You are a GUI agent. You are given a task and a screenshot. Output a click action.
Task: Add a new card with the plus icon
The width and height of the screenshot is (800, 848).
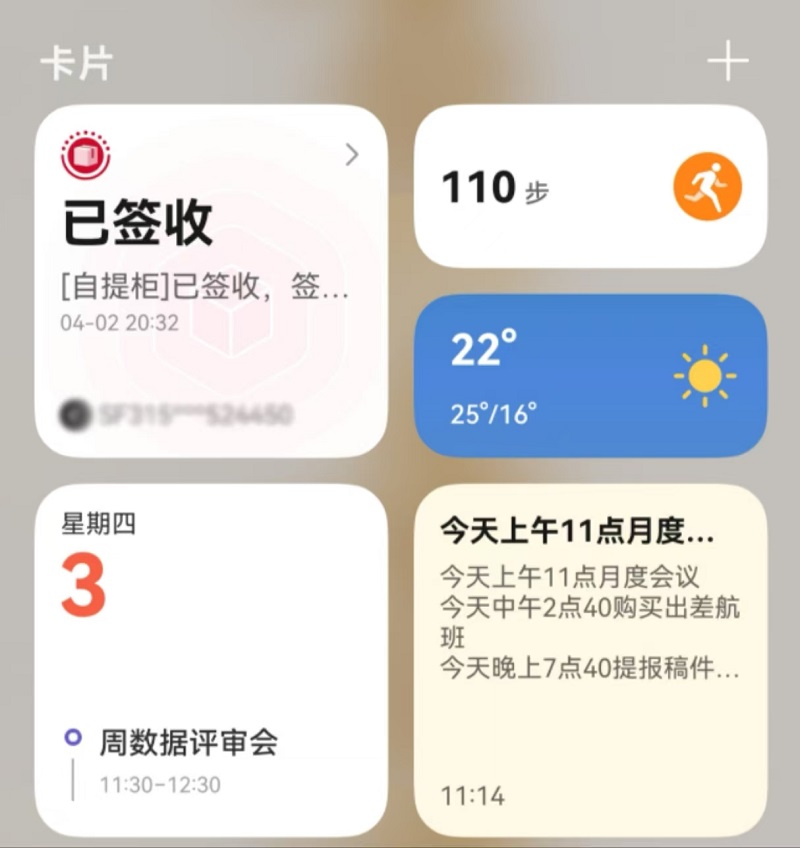coord(728,62)
